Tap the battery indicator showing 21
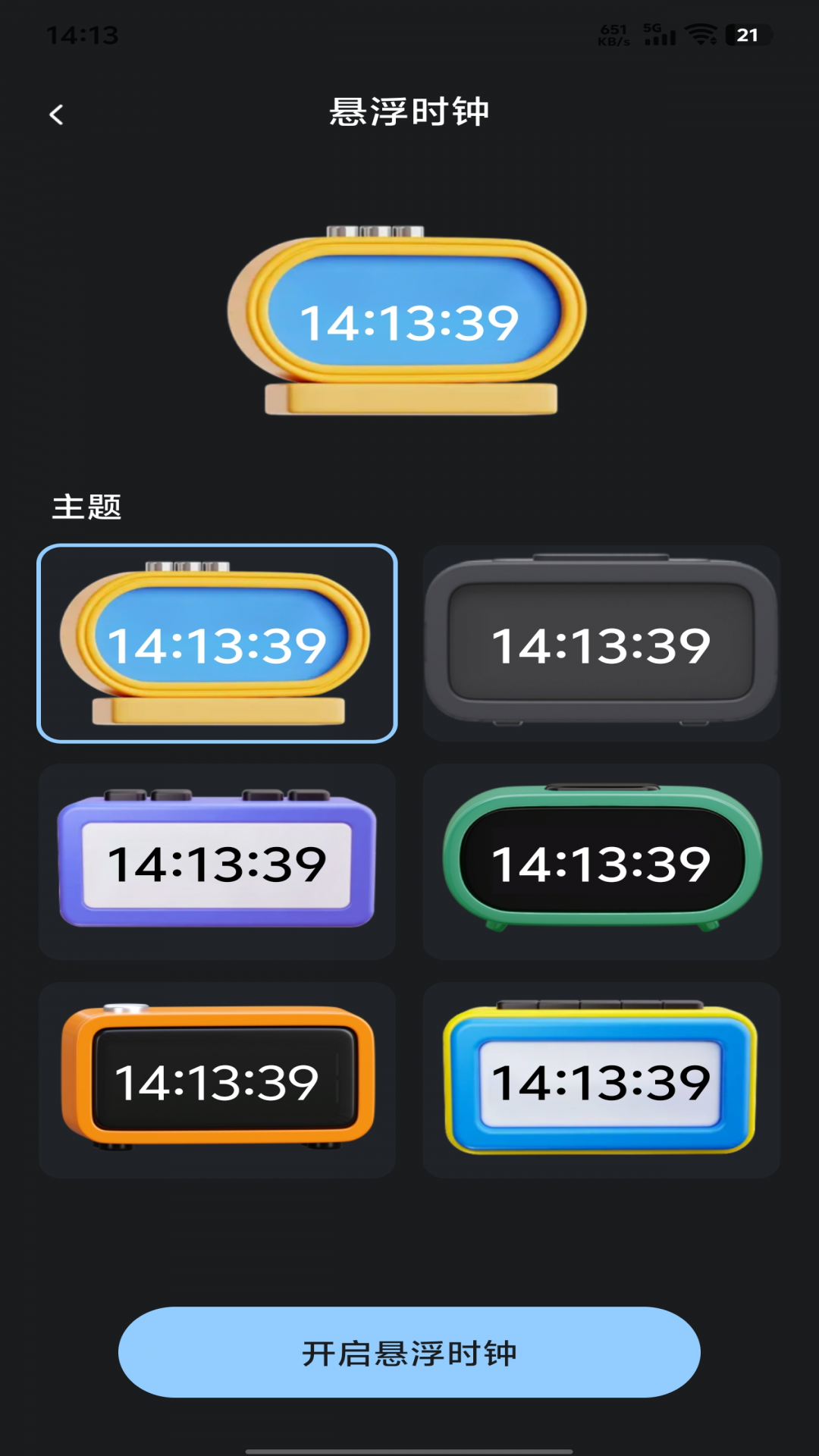The height and width of the screenshot is (1456, 819). point(749,33)
